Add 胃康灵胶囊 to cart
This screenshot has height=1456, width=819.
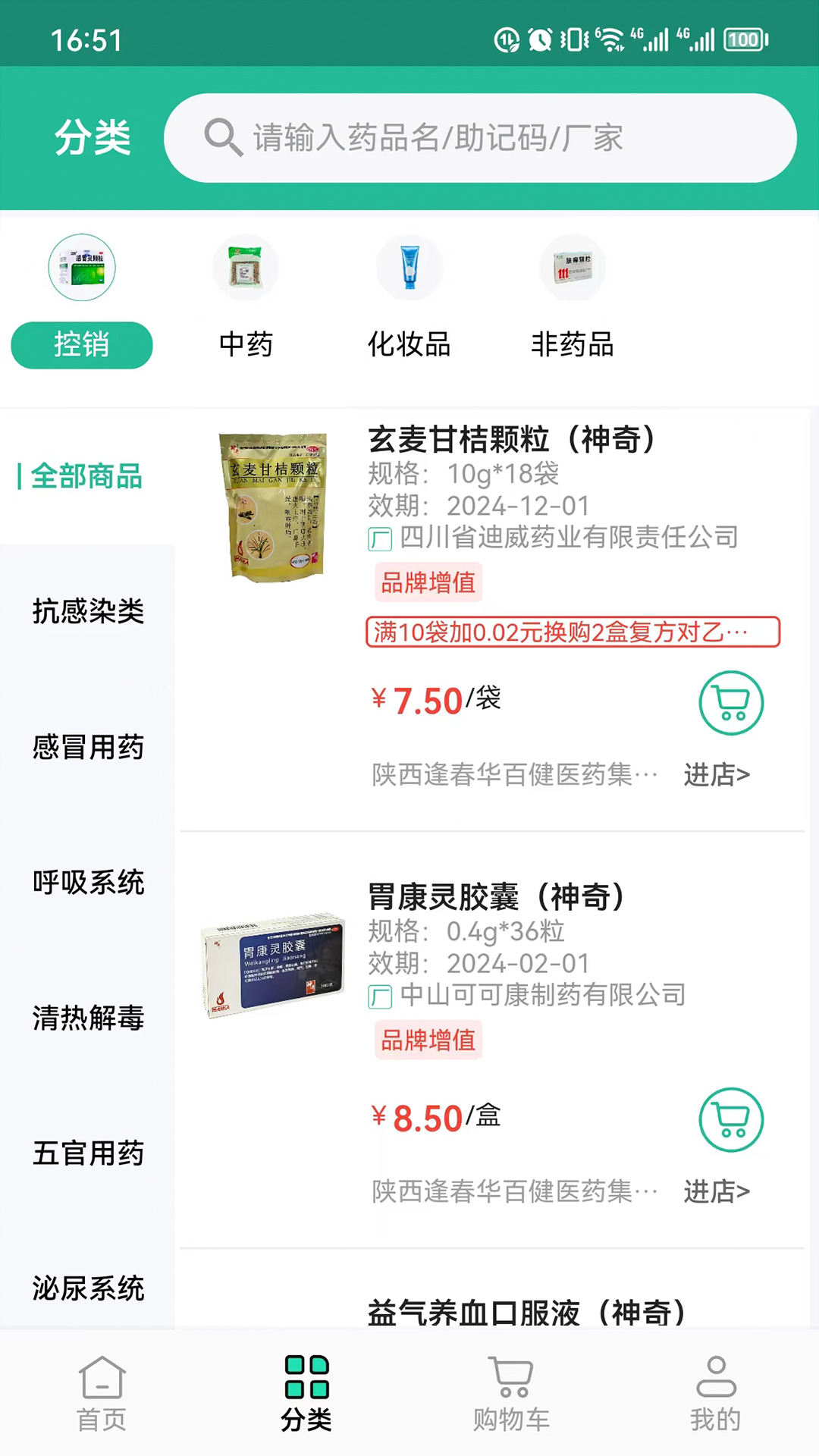[x=730, y=1120]
